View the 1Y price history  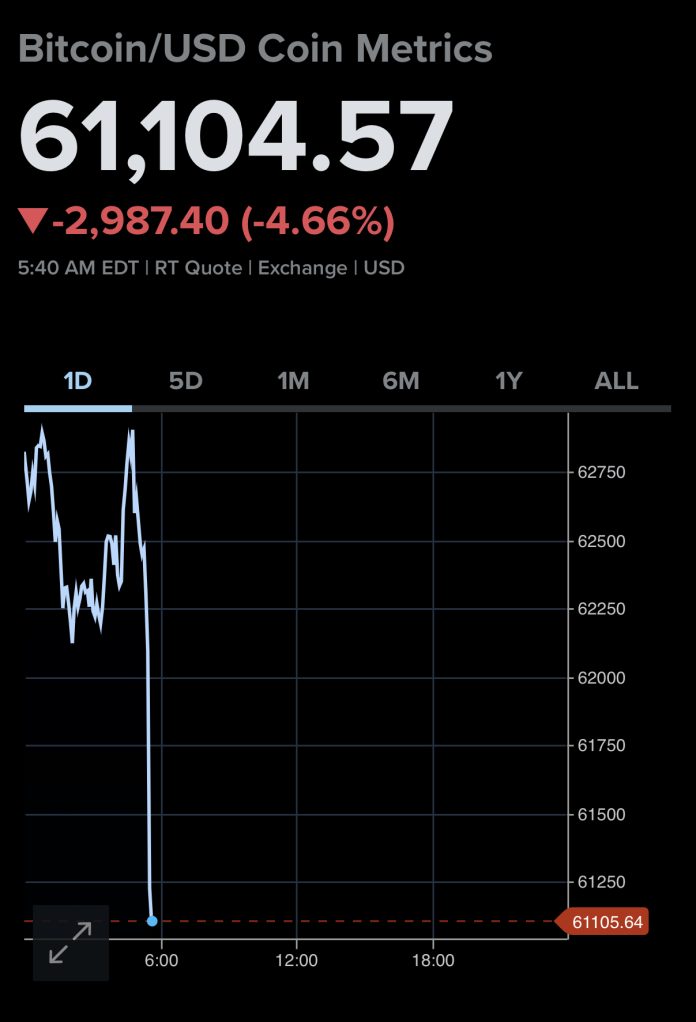click(x=509, y=381)
